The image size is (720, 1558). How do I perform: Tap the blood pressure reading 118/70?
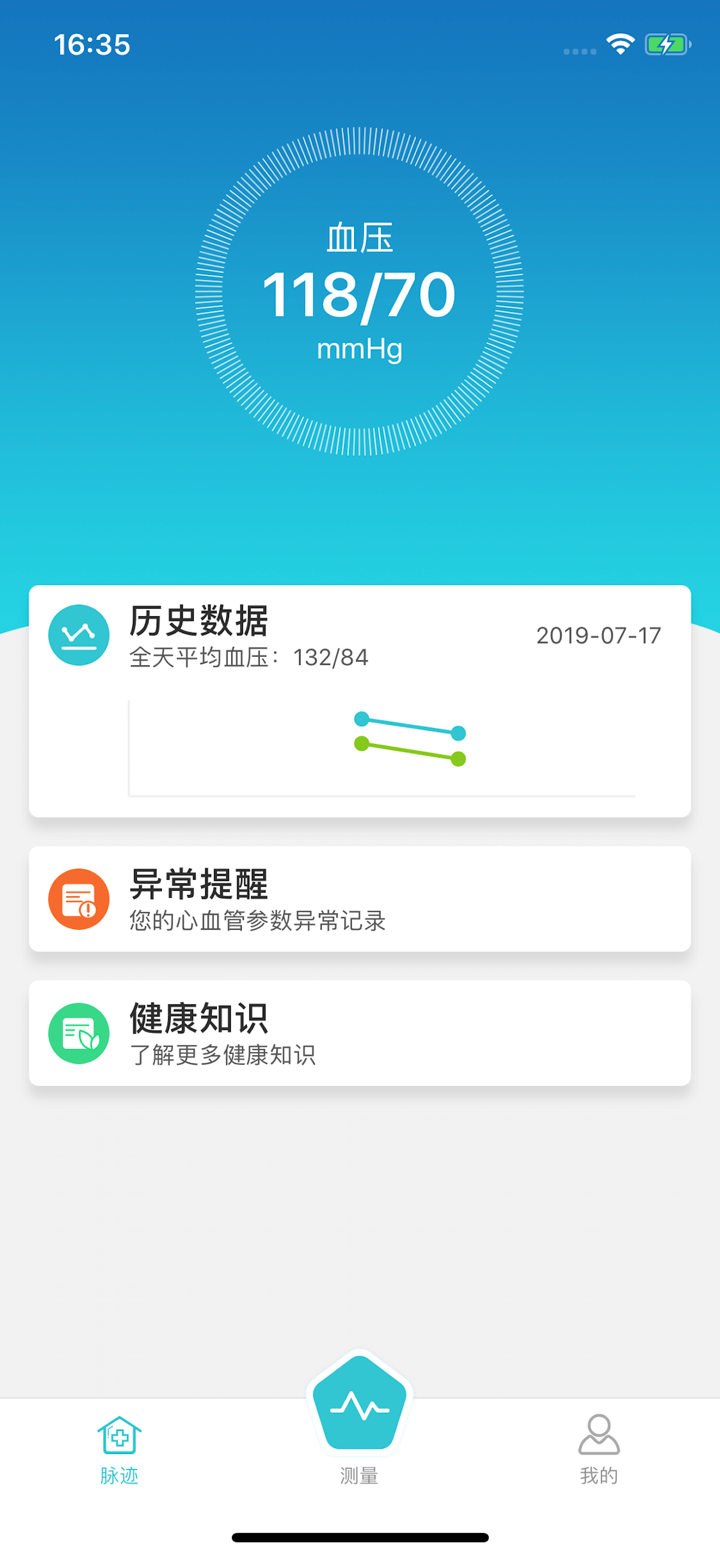tap(360, 293)
